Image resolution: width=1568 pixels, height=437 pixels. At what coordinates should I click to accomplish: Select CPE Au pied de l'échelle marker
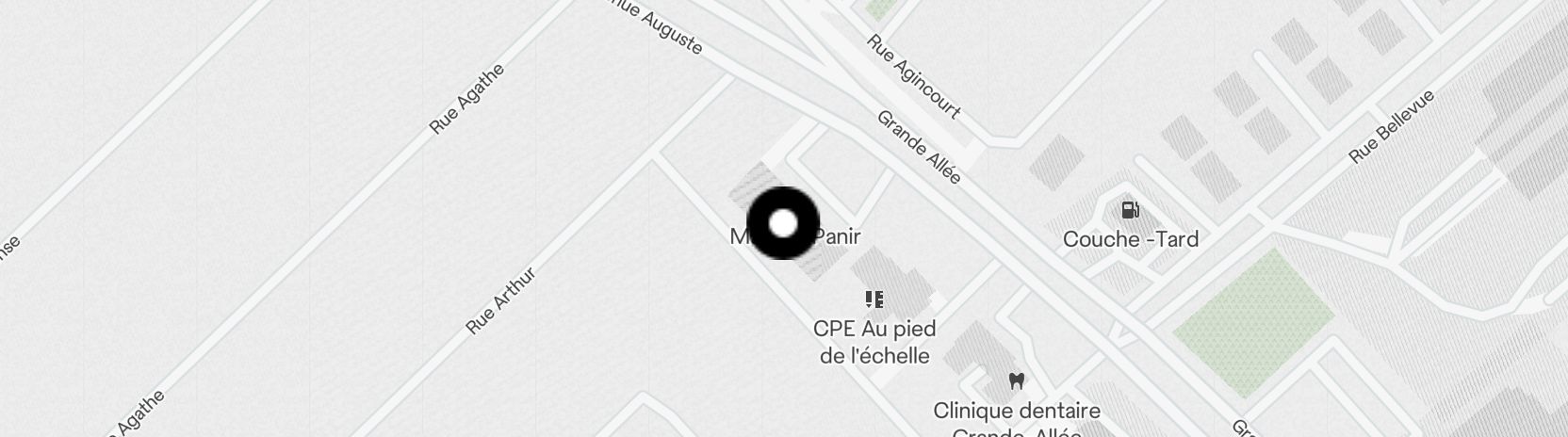874,300
